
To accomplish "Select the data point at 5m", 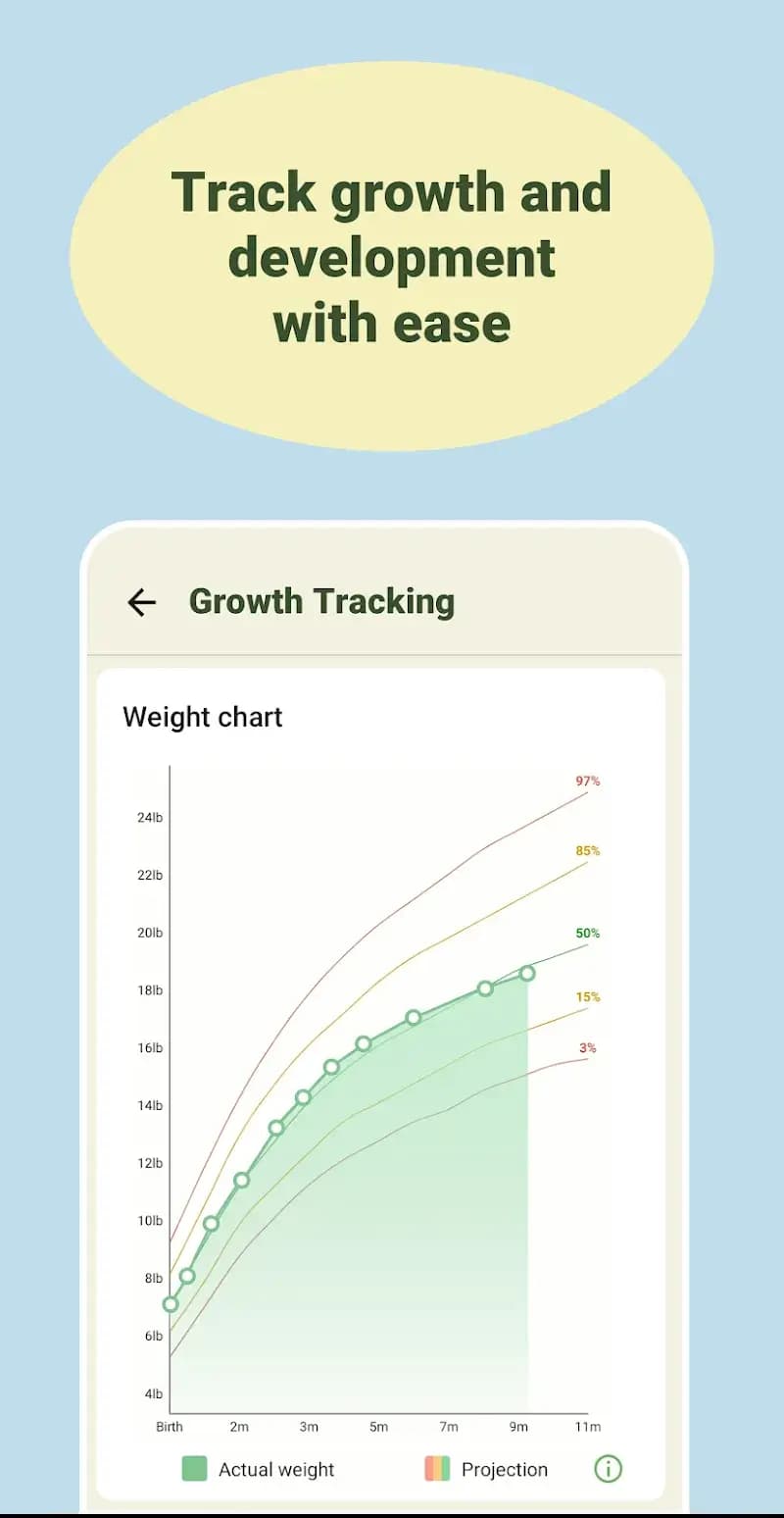I will point(364,1044).
